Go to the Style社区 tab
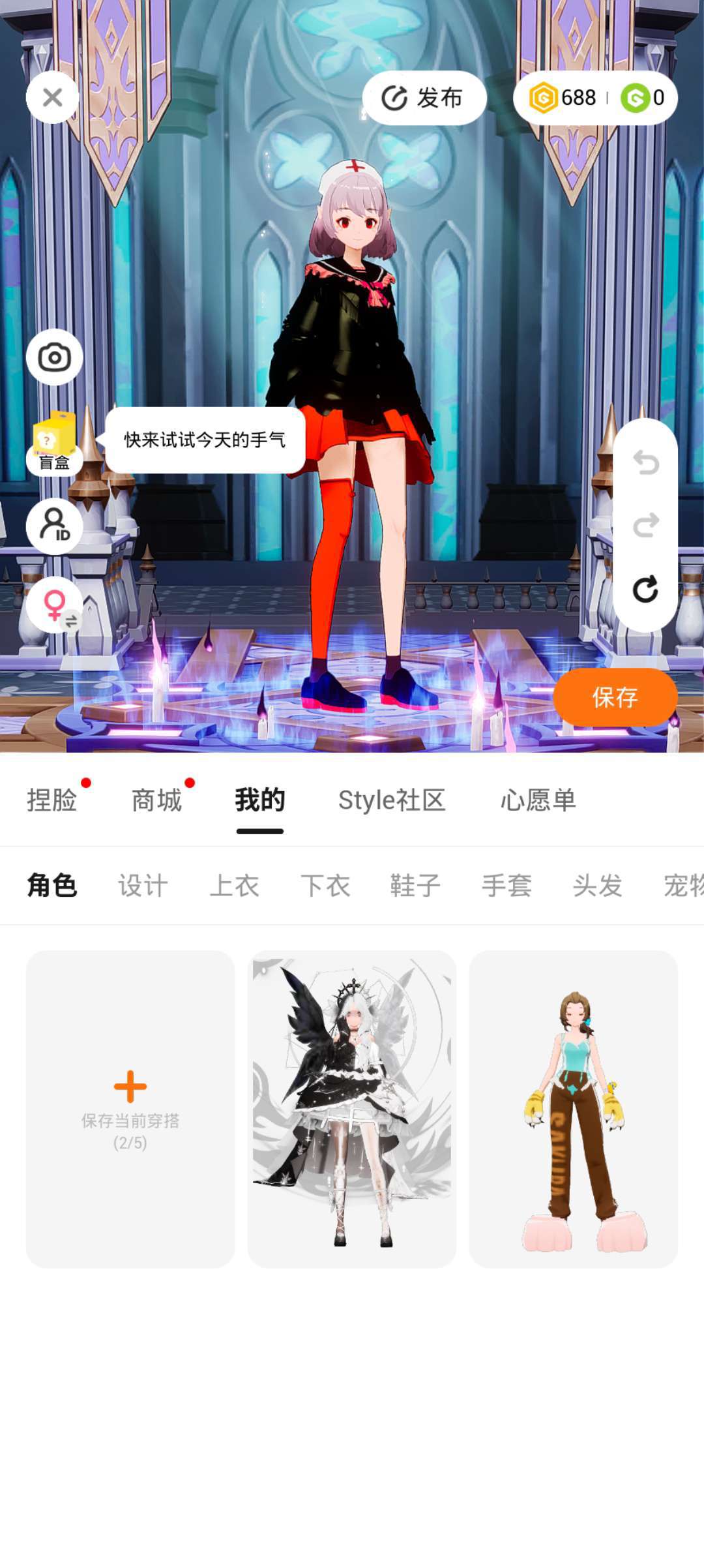This screenshot has width=704, height=1568. click(392, 800)
